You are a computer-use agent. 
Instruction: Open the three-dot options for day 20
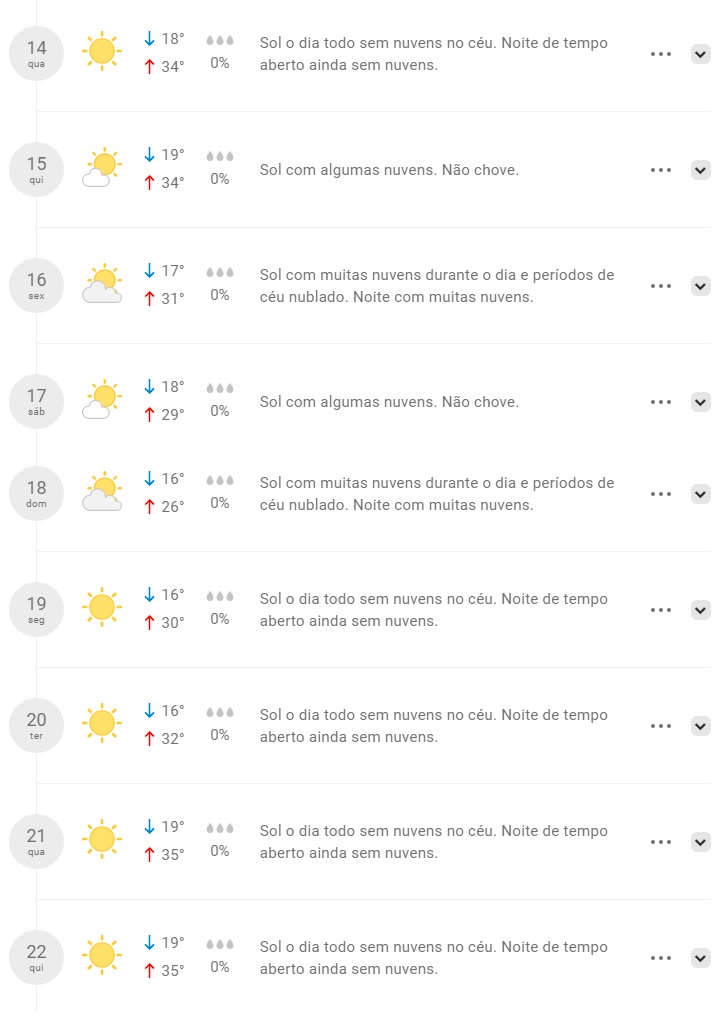tap(660, 726)
